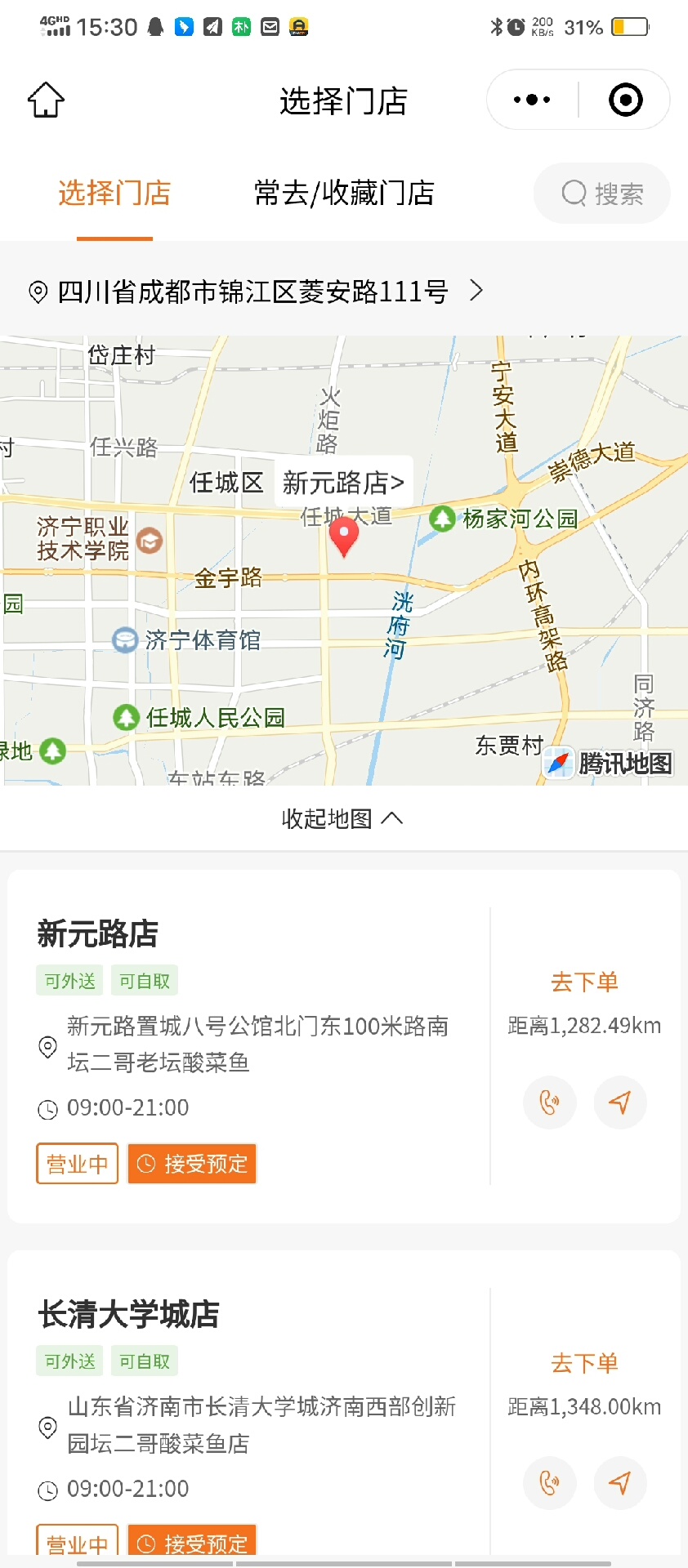
Task: Select the 新元路店 store card
Action: click(245, 935)
